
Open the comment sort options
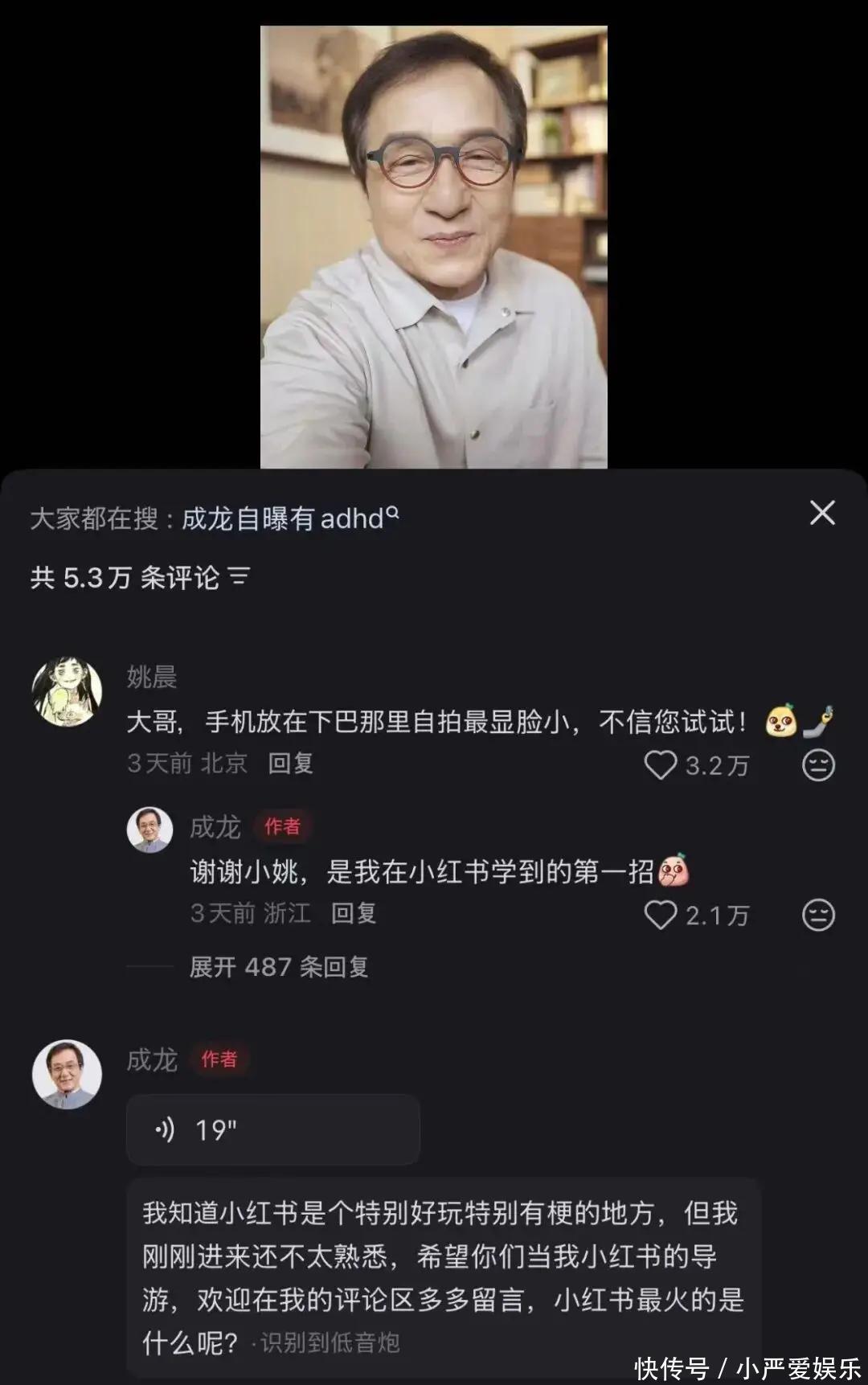[239, 576]
